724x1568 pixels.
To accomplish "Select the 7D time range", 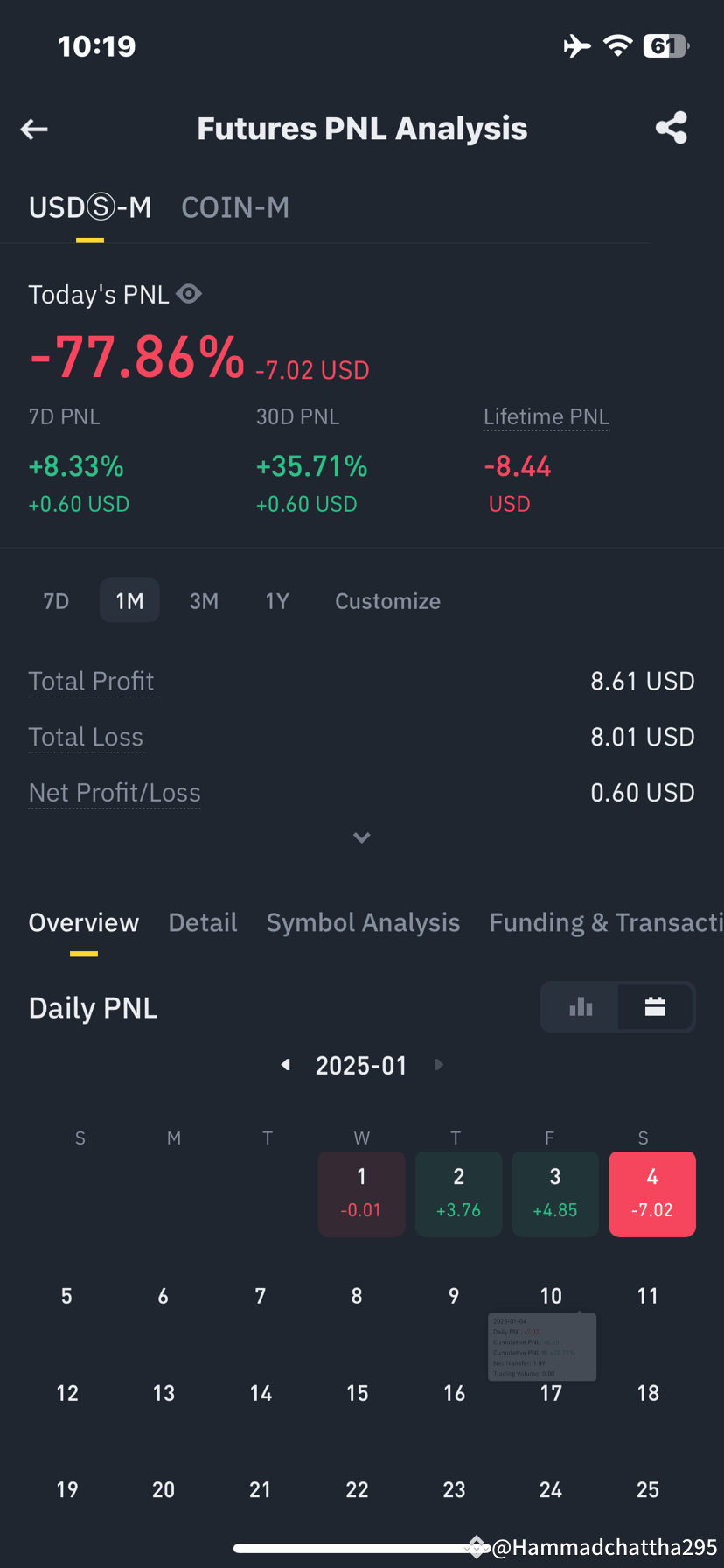I will tap(56, 601).
